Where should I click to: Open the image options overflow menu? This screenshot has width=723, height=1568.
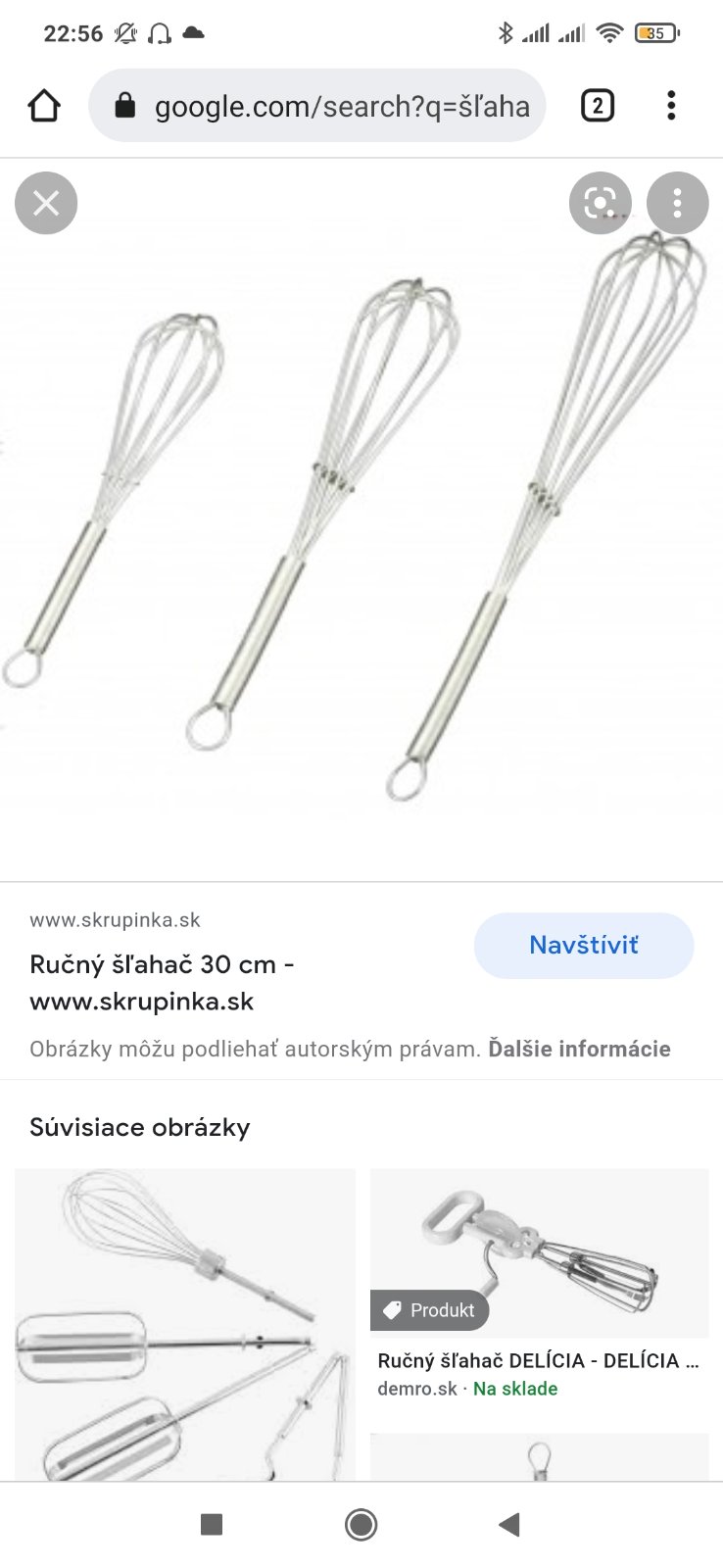click(677, 203)
